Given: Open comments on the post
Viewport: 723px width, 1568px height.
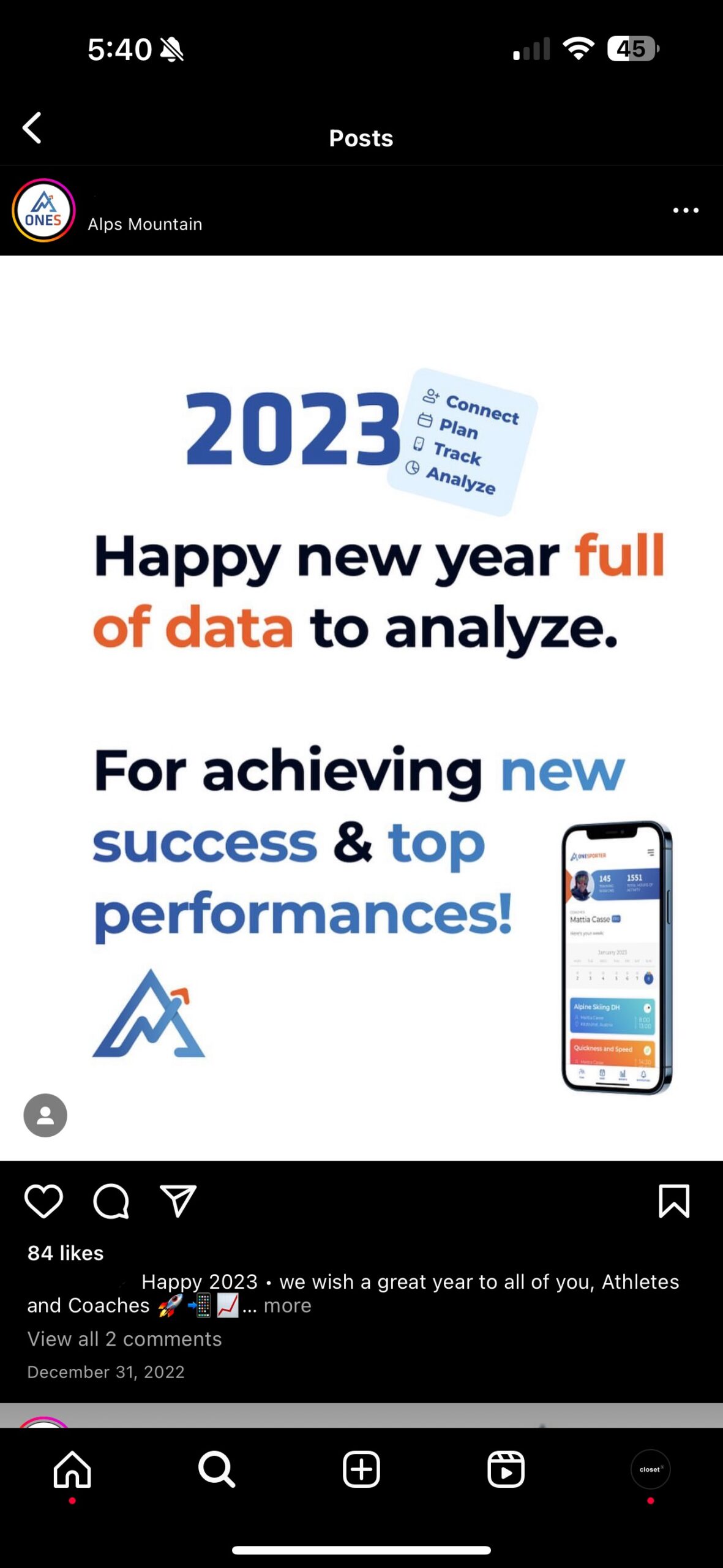Looking at the screenshot, I should tap(111, 1201).
